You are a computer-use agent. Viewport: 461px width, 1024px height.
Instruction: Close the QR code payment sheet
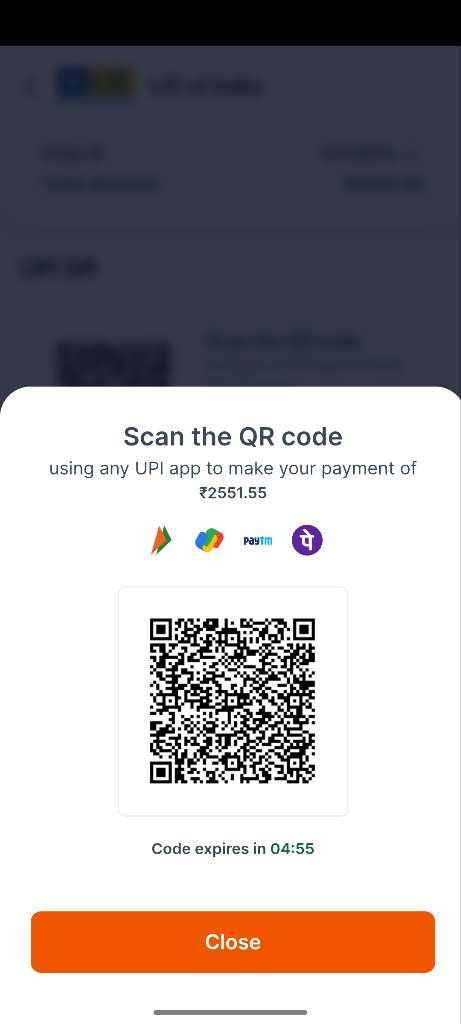232,942
